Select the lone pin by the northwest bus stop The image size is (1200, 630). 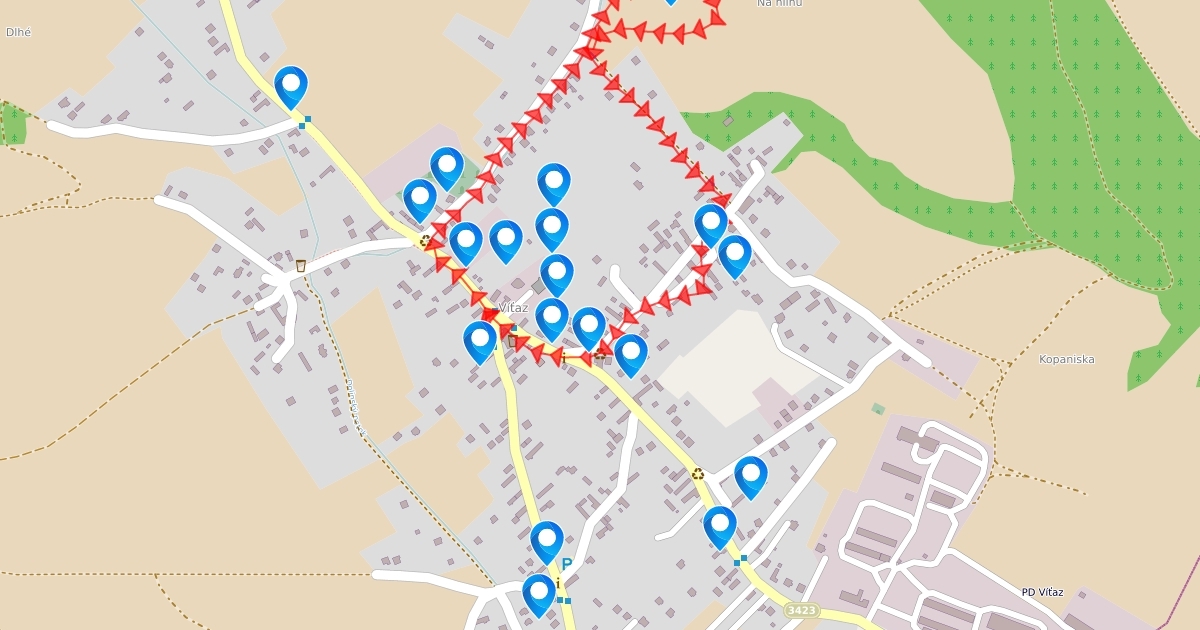tap(291, 85)
